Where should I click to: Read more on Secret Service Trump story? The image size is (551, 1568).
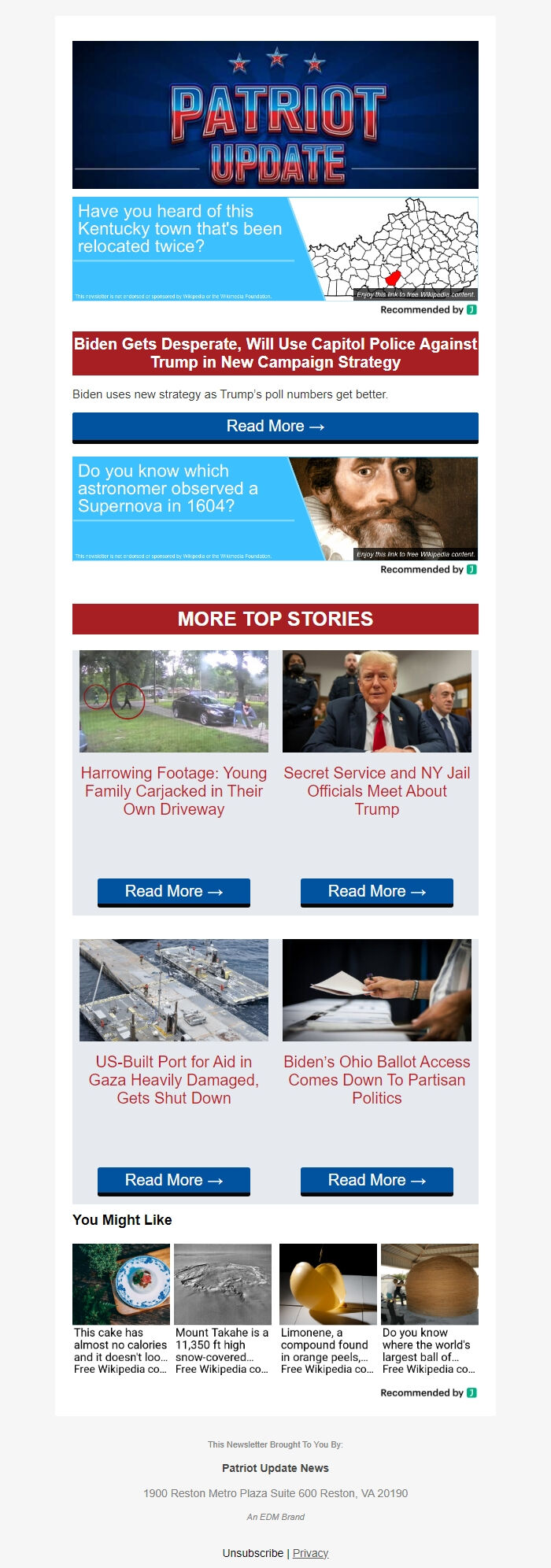click(377, 892)
